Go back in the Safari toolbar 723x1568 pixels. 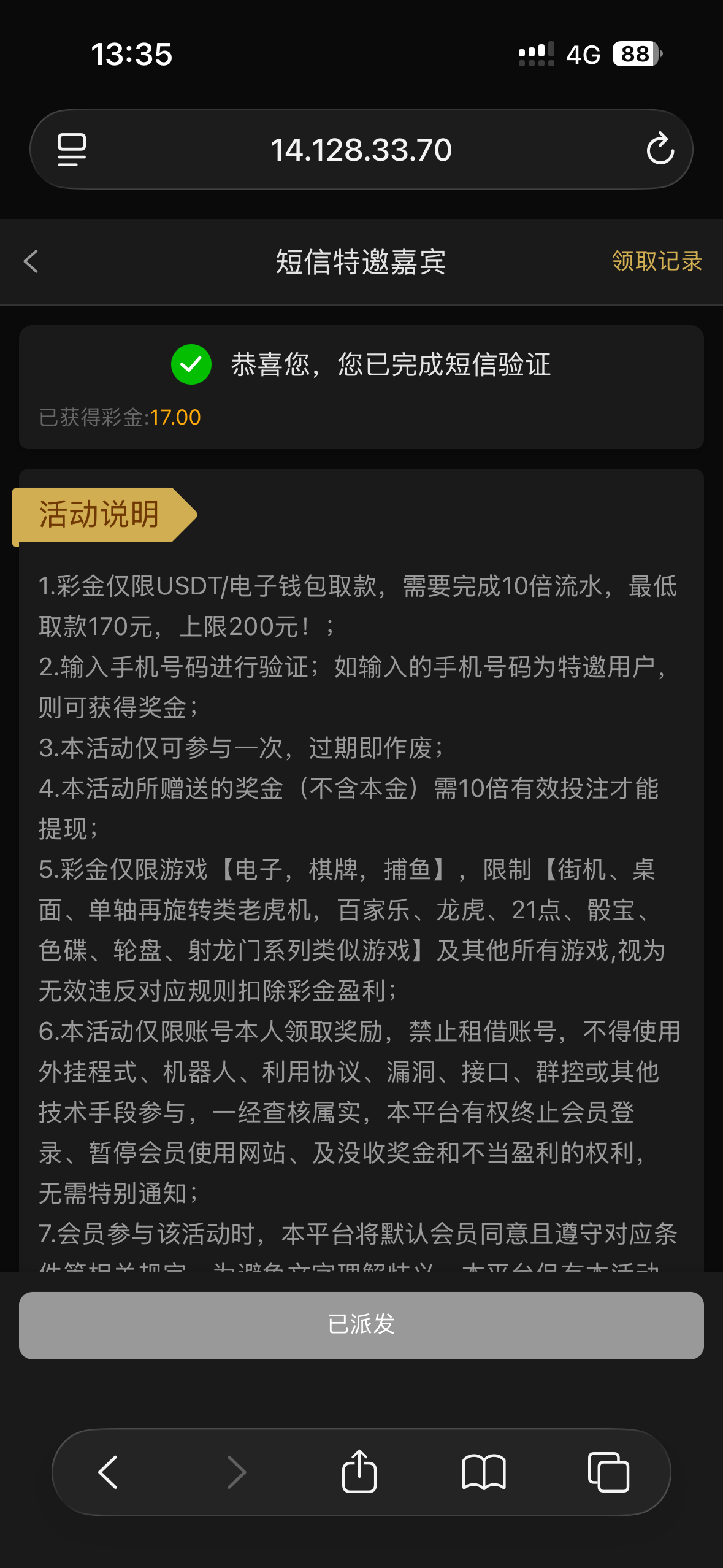point(108,1472)
